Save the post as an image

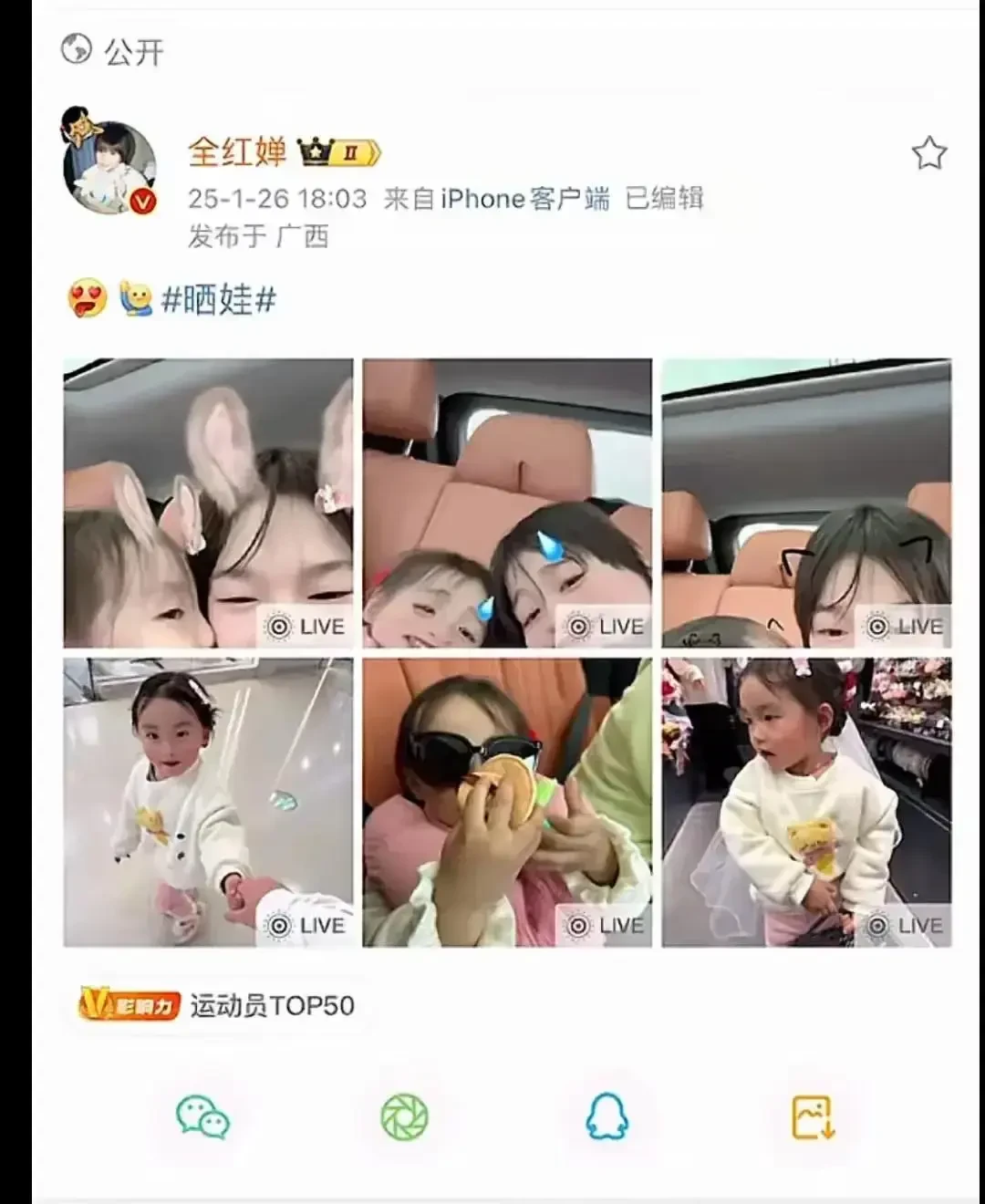pyautogui.click(x=813, y=1117)
